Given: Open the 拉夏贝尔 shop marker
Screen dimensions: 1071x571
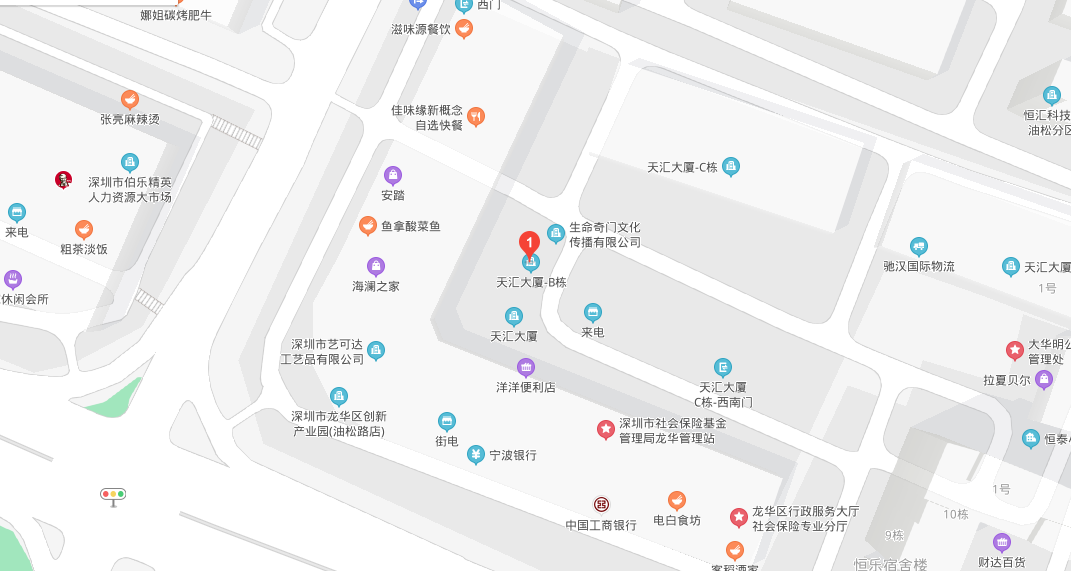Looking at the screenshot, I should click(x=1044, y=379).
